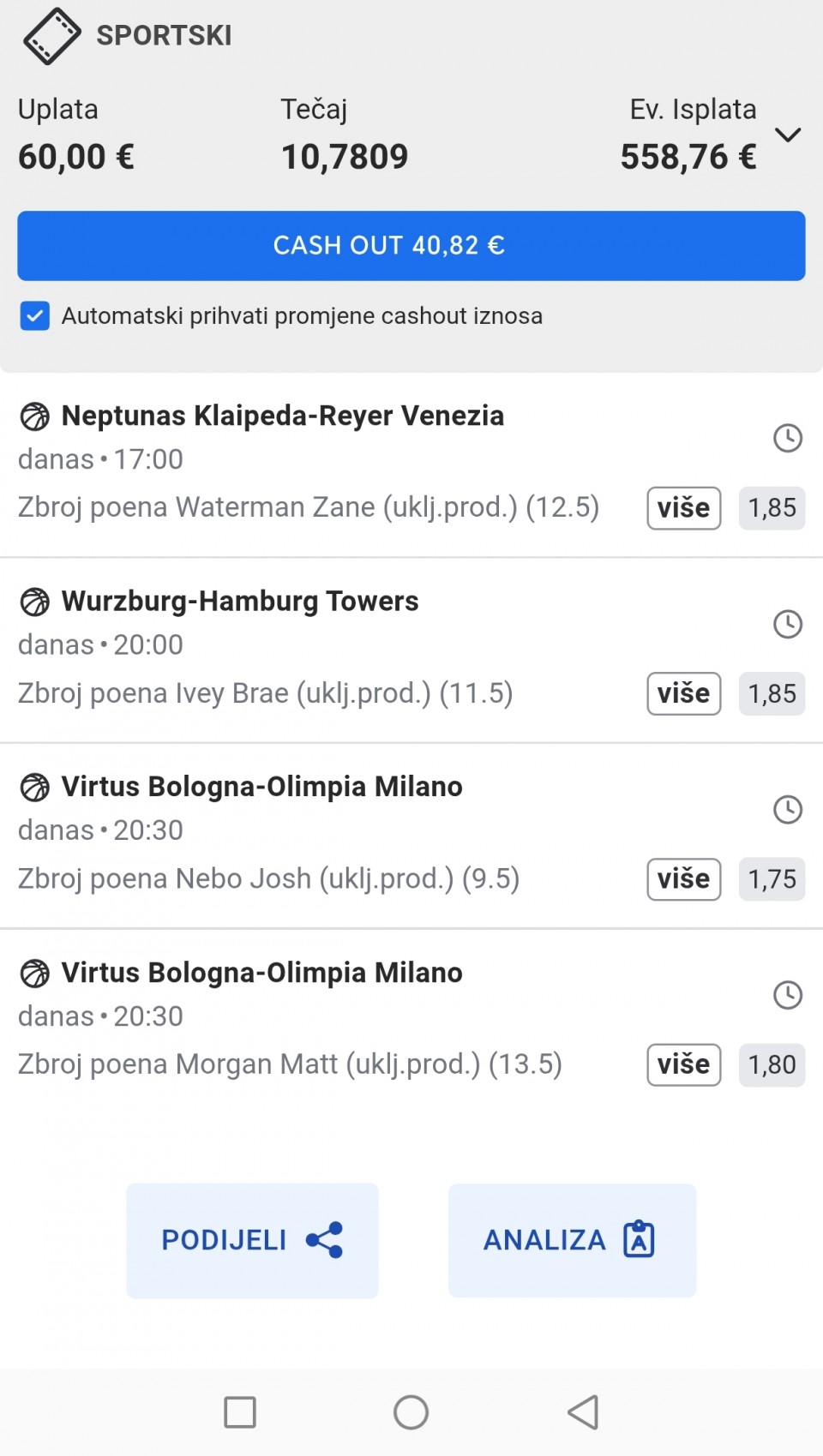Open the Neptunas Klaipeda-Reyer Venezia match
The width and height of the screenshot is (823, 1456).
[283, 416]
